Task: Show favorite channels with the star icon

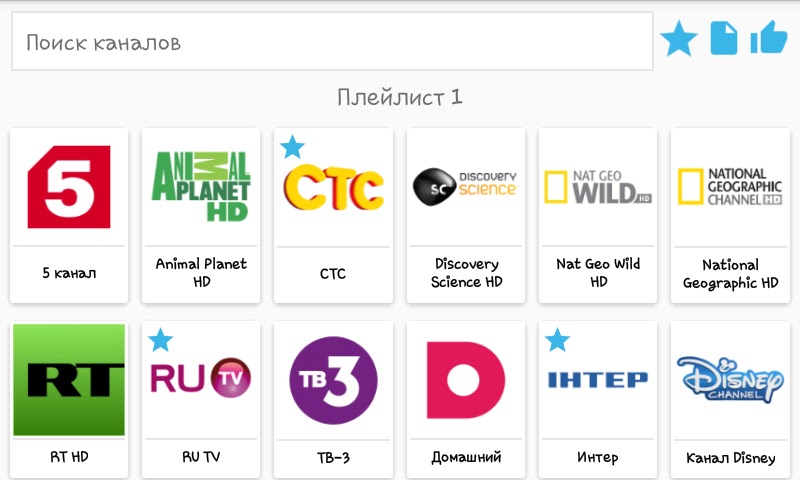Action: pos(679,40)
